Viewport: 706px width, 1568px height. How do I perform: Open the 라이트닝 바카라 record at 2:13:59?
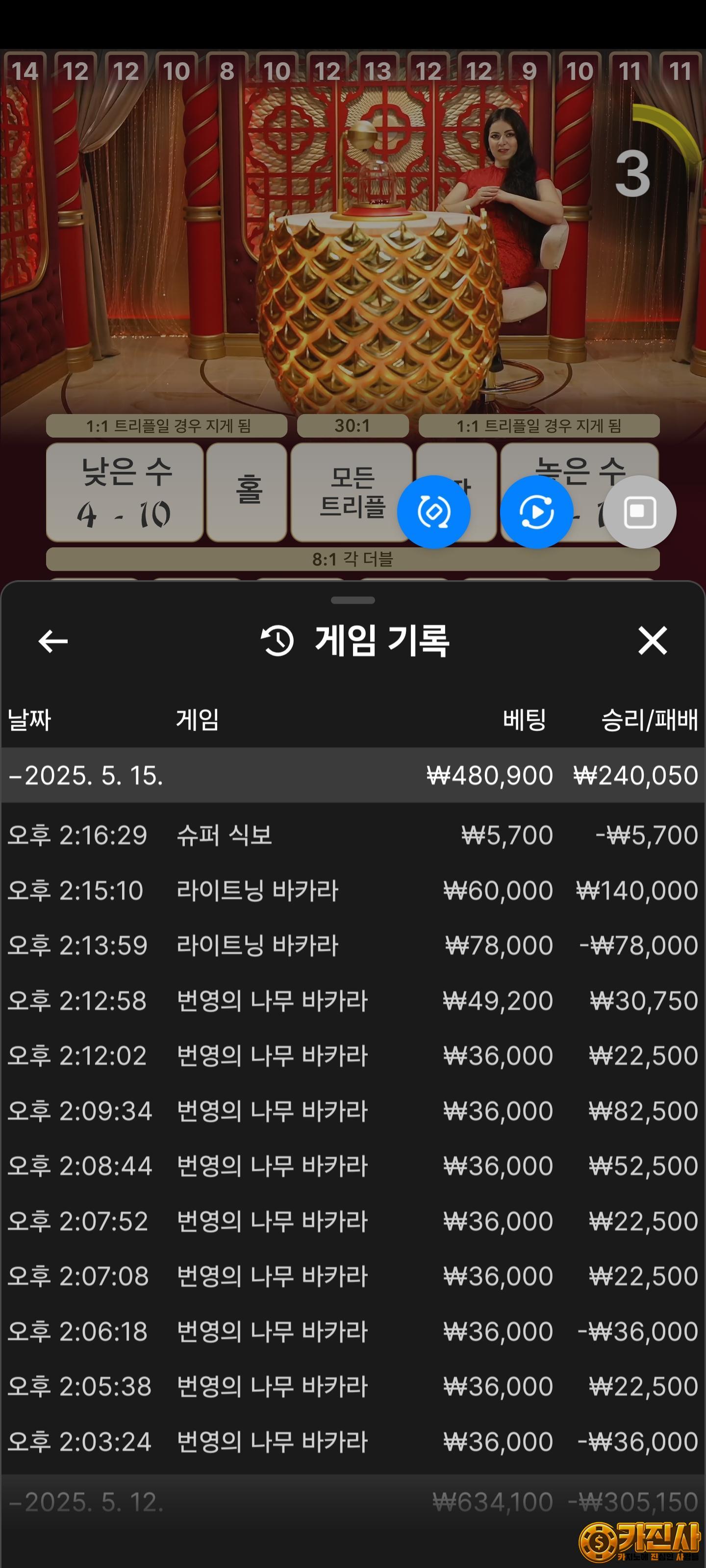[353, 945]
